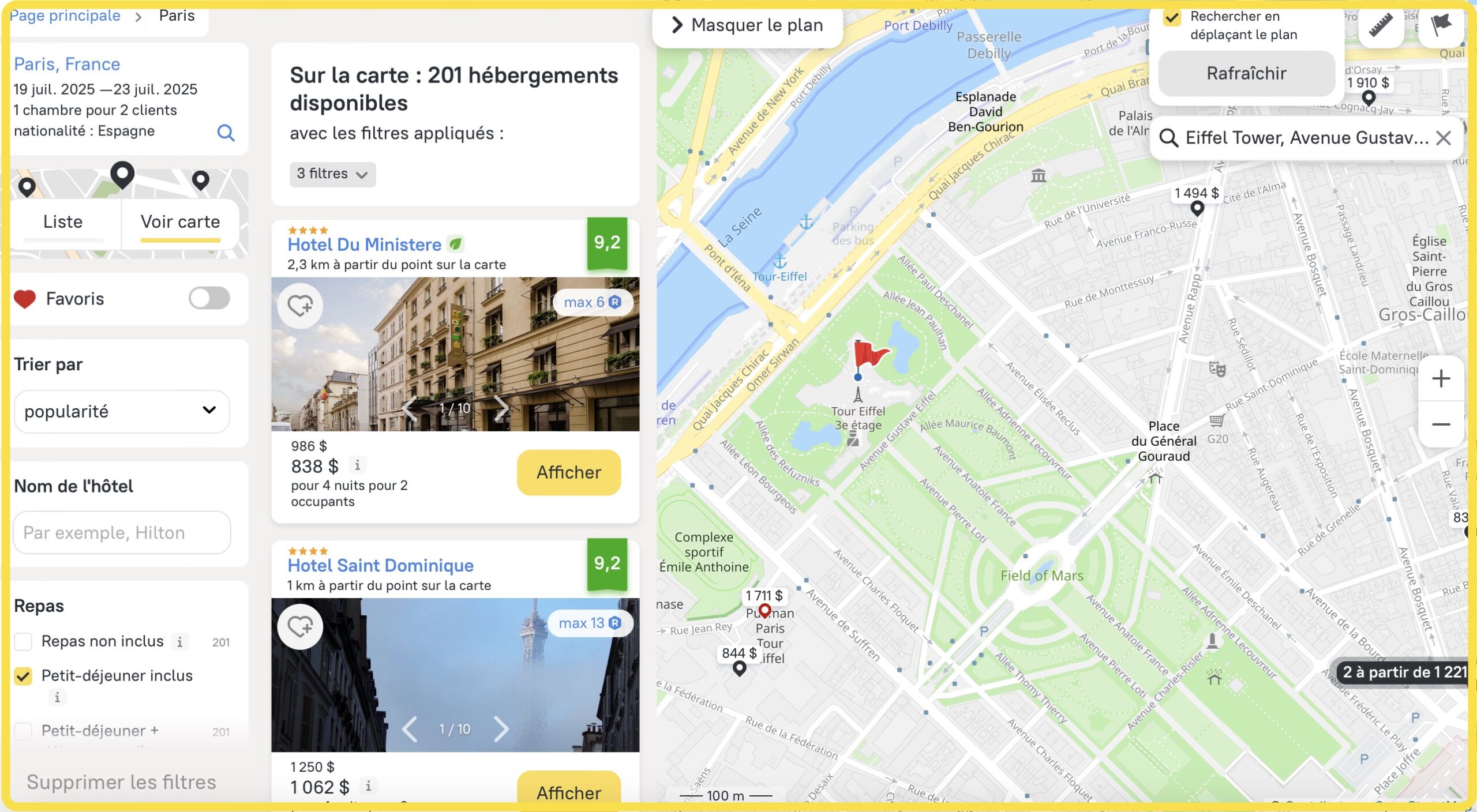Screen dimensions: 1477x812
Task: Uncheck Rechercher en déplaçant le plan
Action: 1171,17
